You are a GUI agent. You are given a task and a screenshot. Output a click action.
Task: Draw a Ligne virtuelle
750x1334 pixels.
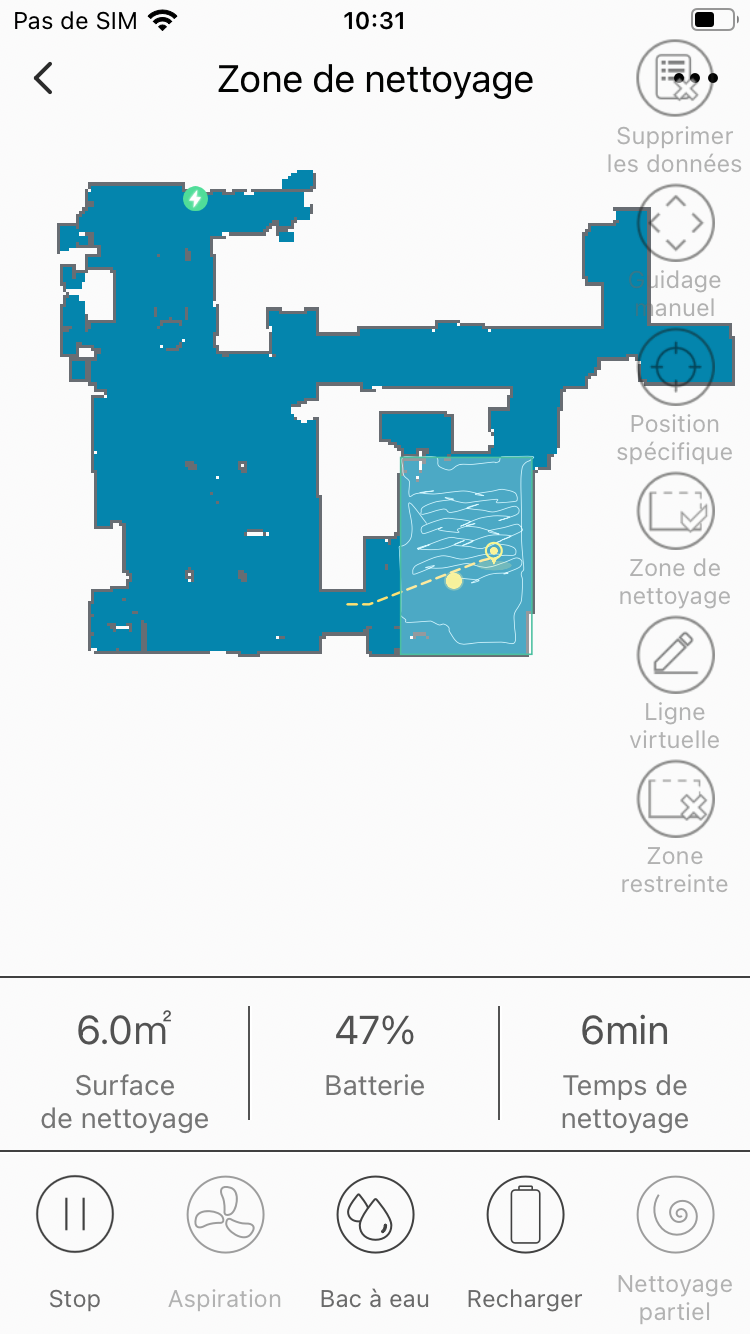[675, 655]
